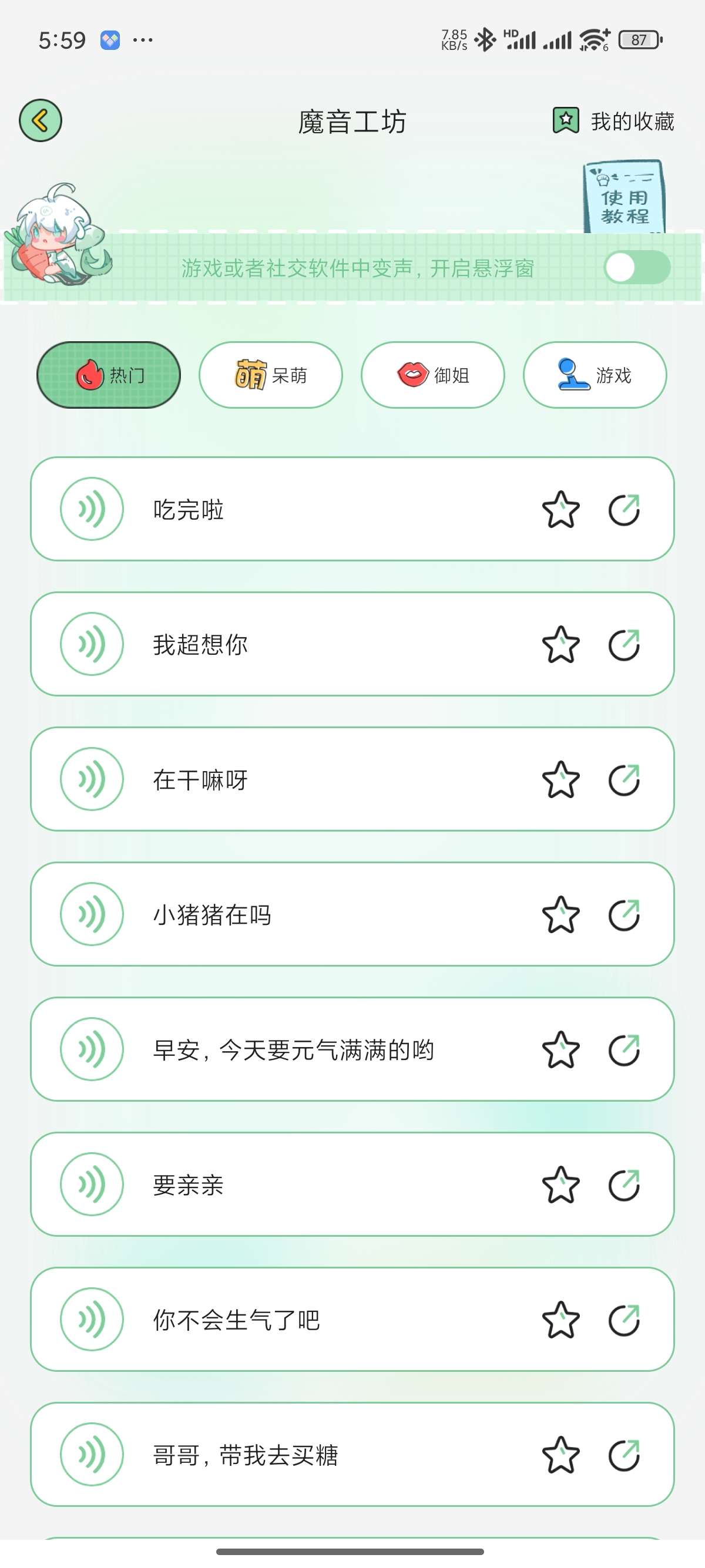Switch to the 呆萌 category
This screenshot has height=1568, width=705.
[x=270, y=375]
